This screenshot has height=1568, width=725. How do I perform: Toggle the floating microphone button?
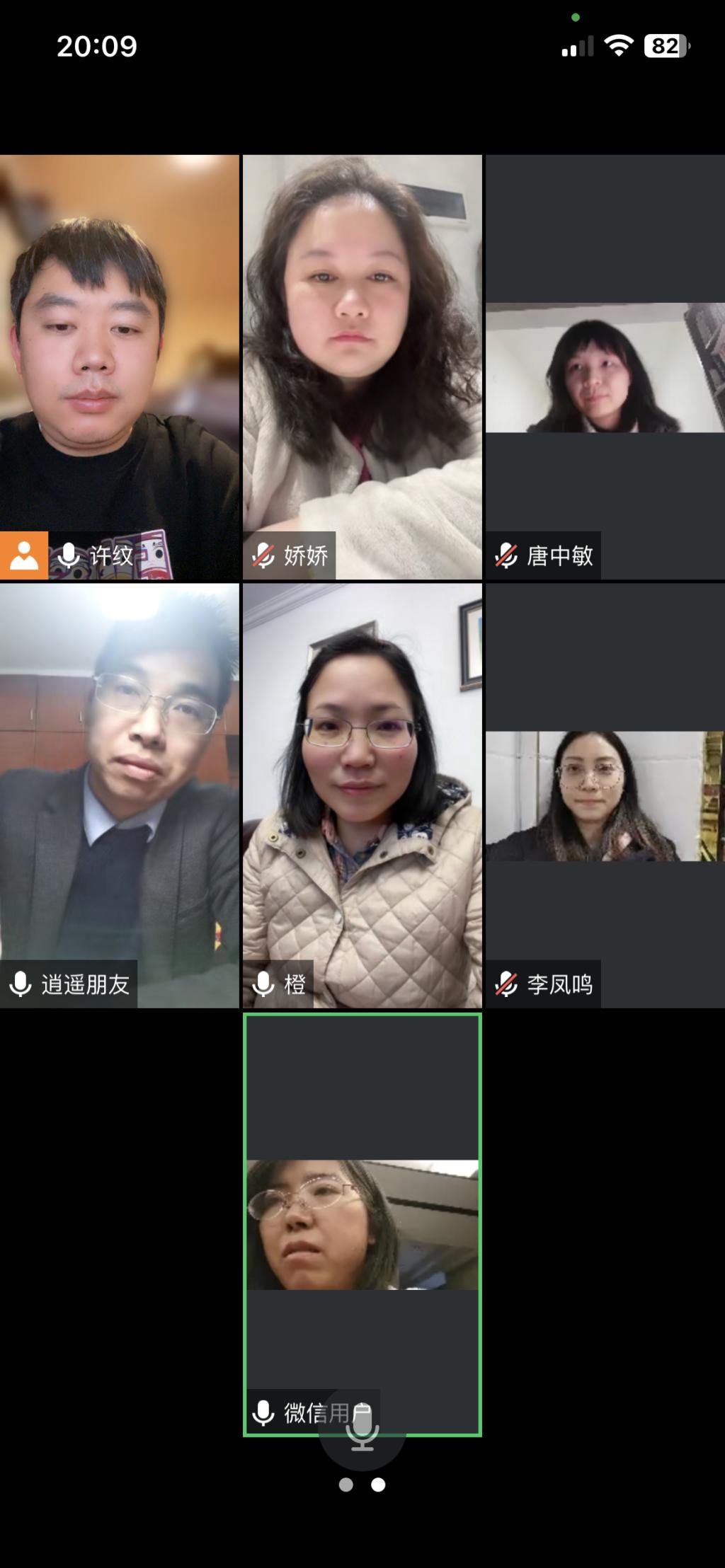[362, 1429]
